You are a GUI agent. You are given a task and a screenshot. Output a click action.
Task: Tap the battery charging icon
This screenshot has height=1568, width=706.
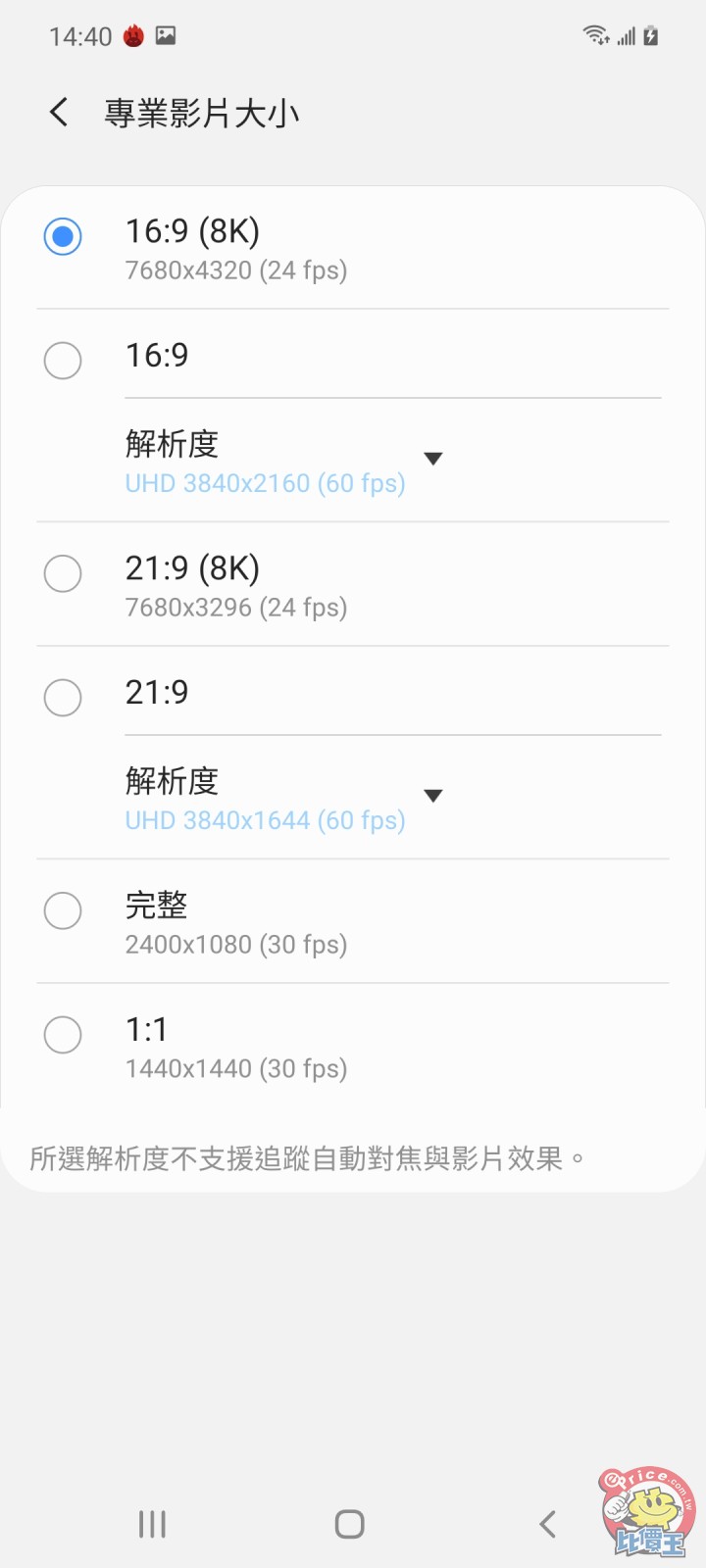click(648, 35)
